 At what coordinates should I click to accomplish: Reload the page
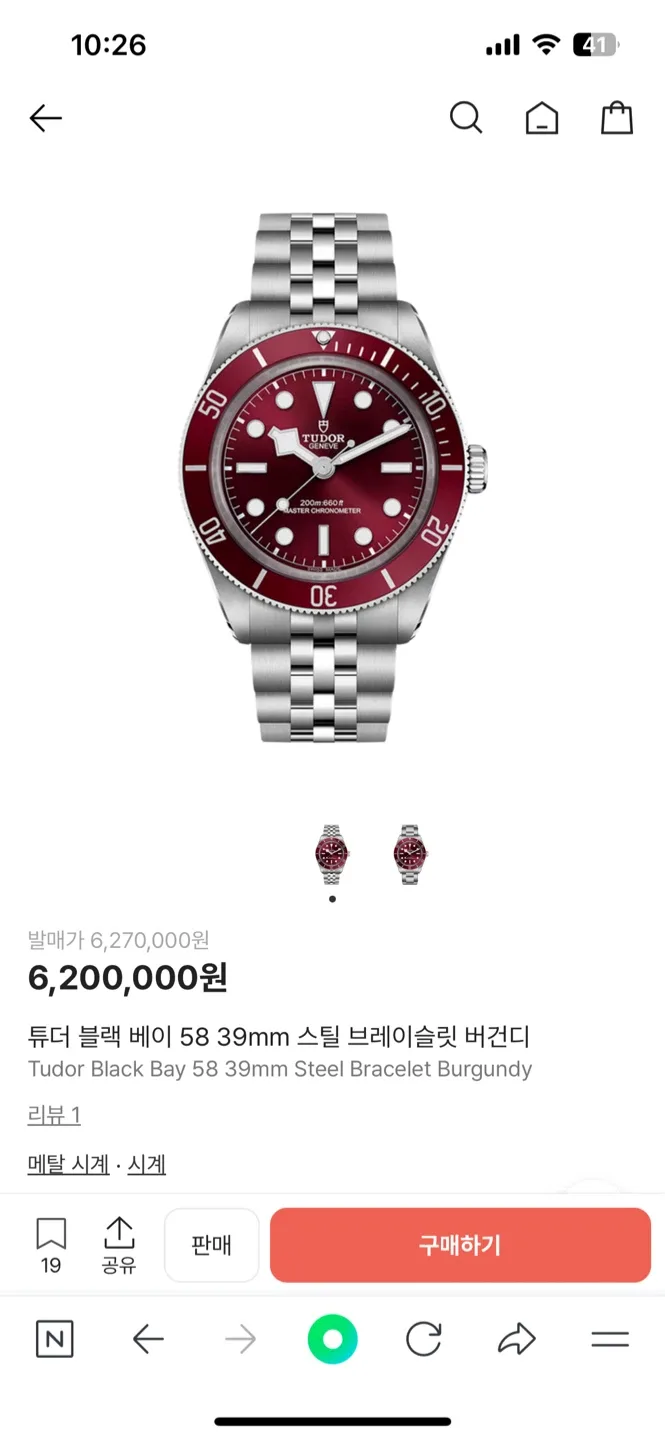click(x=424, y=1339)
